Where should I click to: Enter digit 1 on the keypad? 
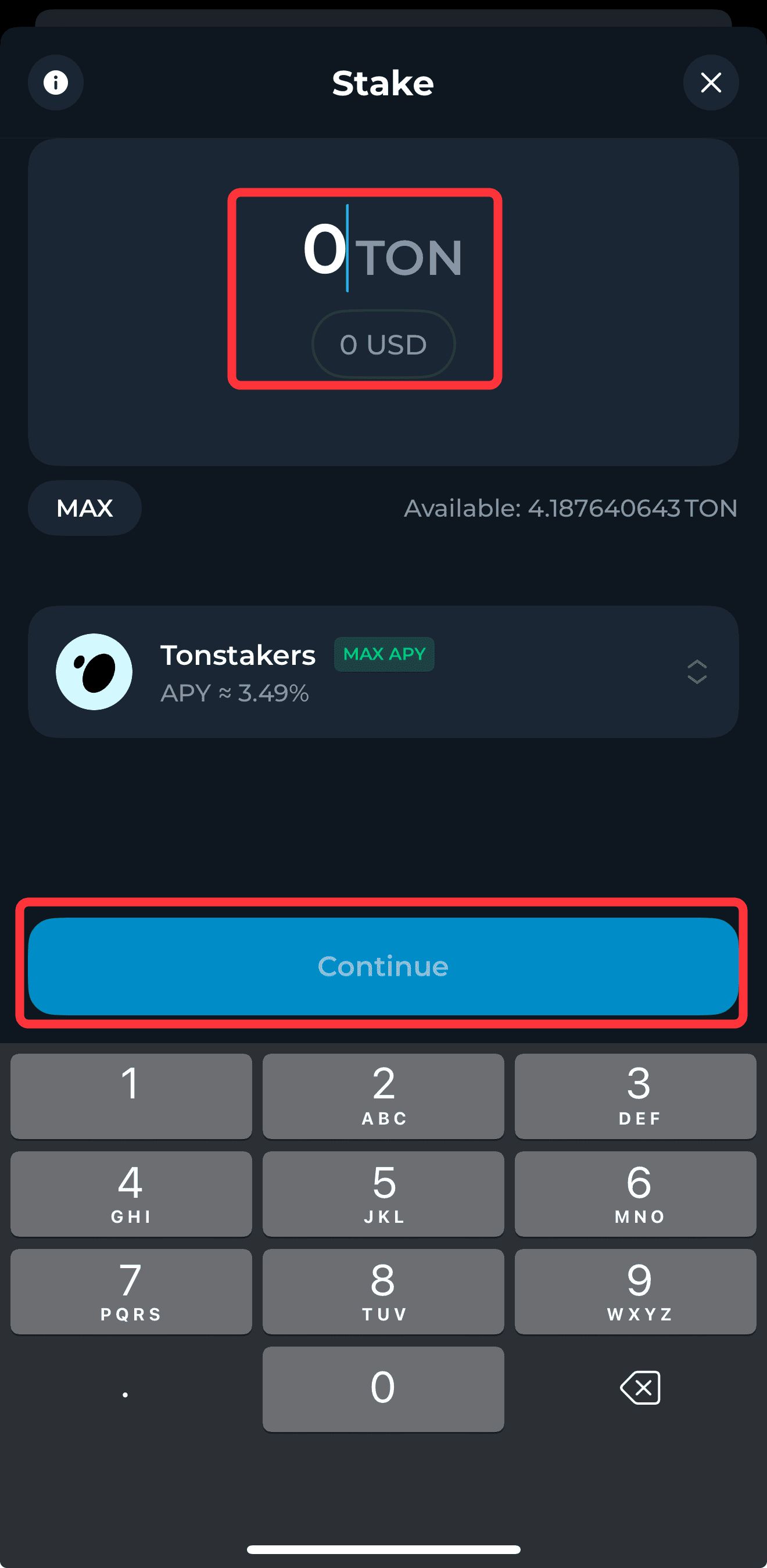[131, 1096]
